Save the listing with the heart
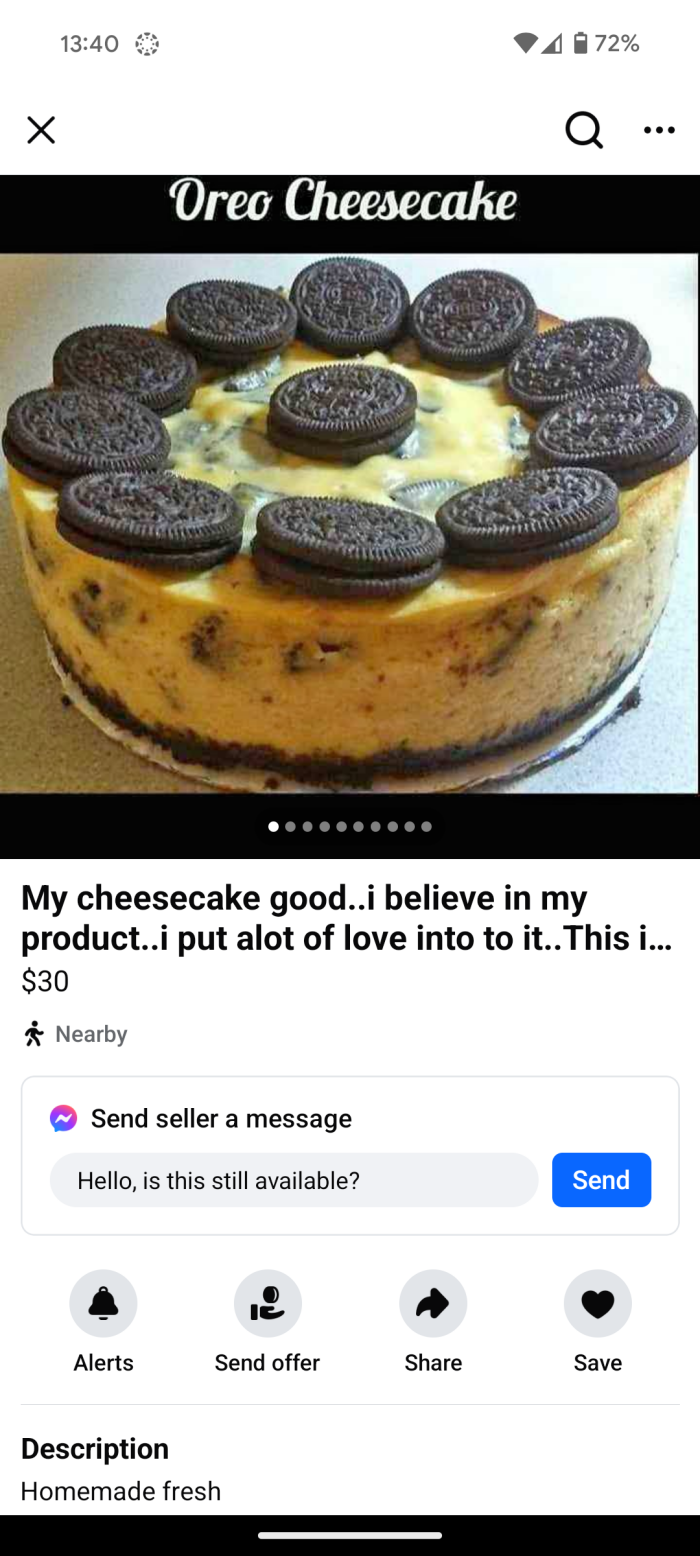700x1556 pixels. 598,1303
